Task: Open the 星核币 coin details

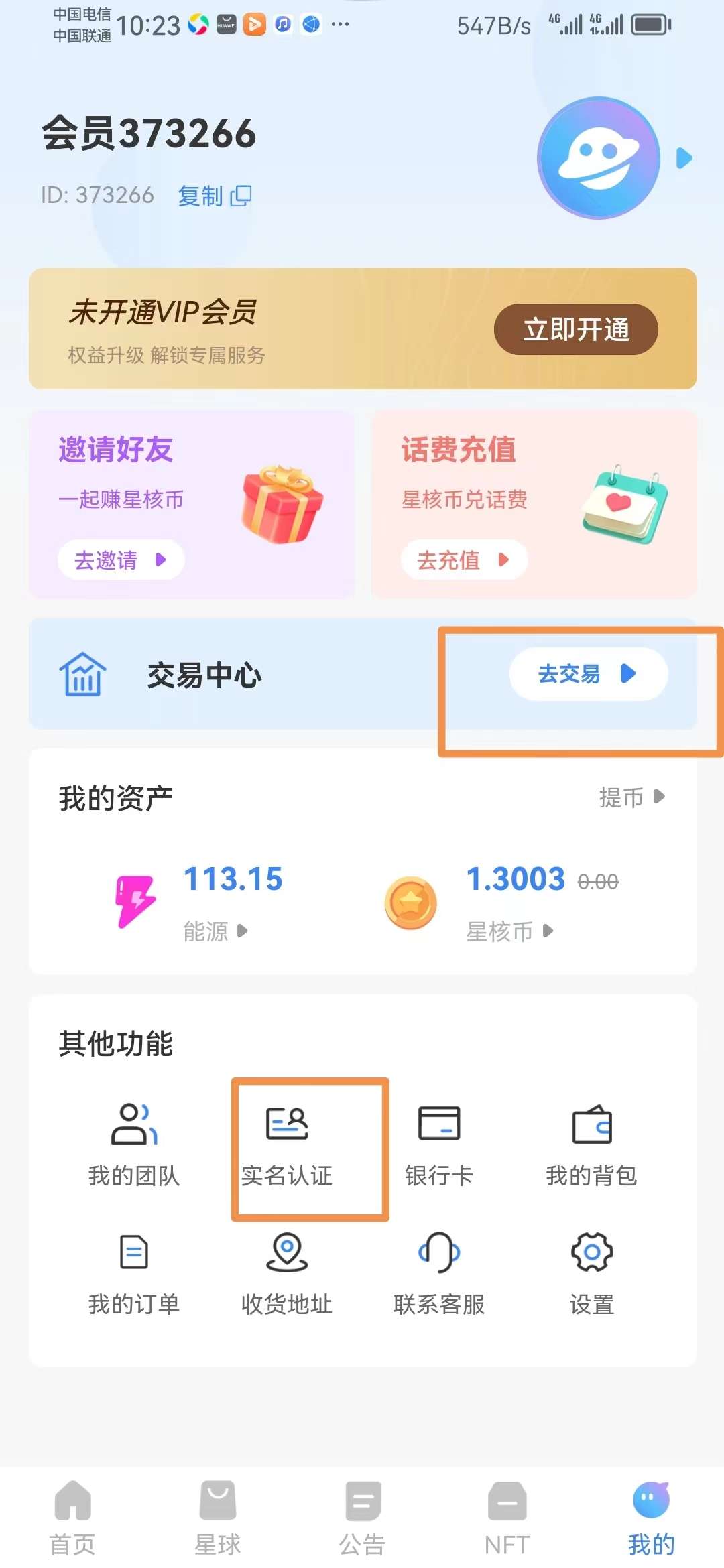Action: 509,931
